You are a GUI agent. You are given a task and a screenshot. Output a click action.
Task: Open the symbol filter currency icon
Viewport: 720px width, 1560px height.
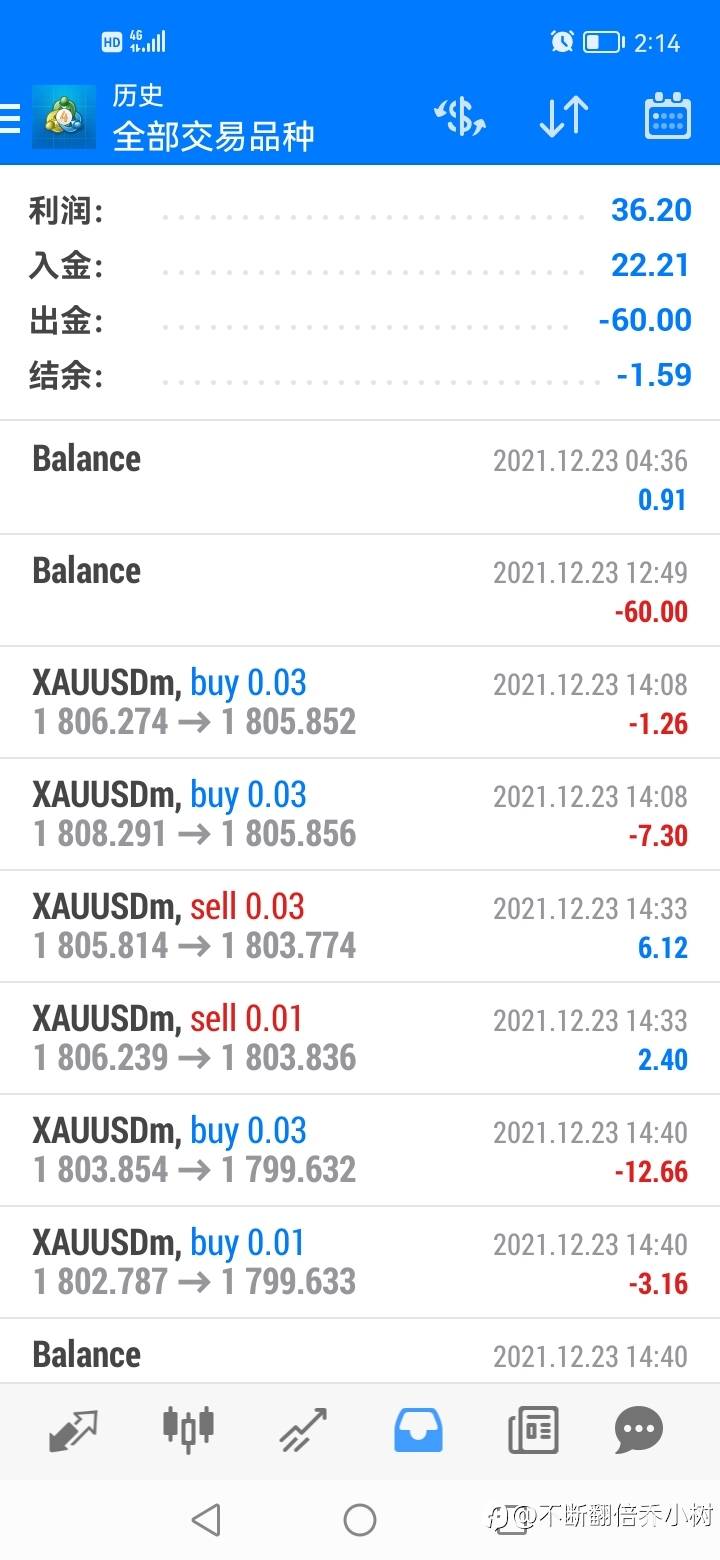tap(460, 118)
